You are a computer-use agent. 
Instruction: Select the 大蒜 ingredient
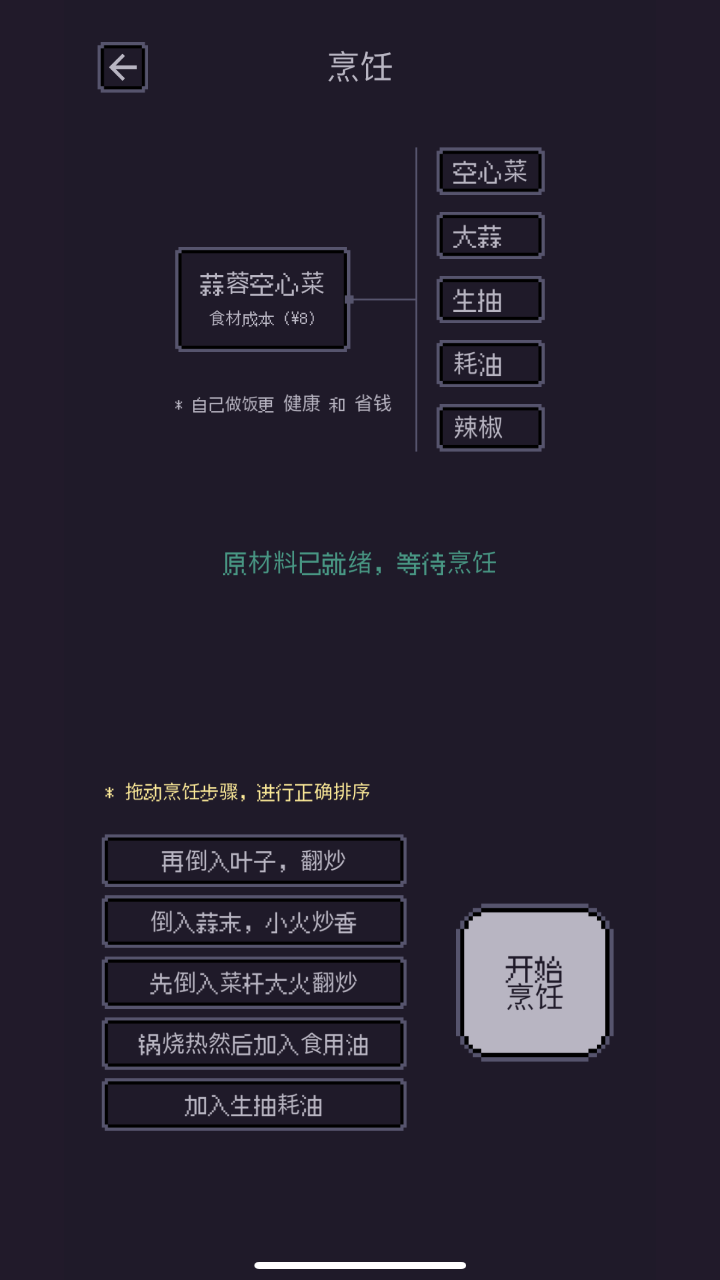(490, 236)
